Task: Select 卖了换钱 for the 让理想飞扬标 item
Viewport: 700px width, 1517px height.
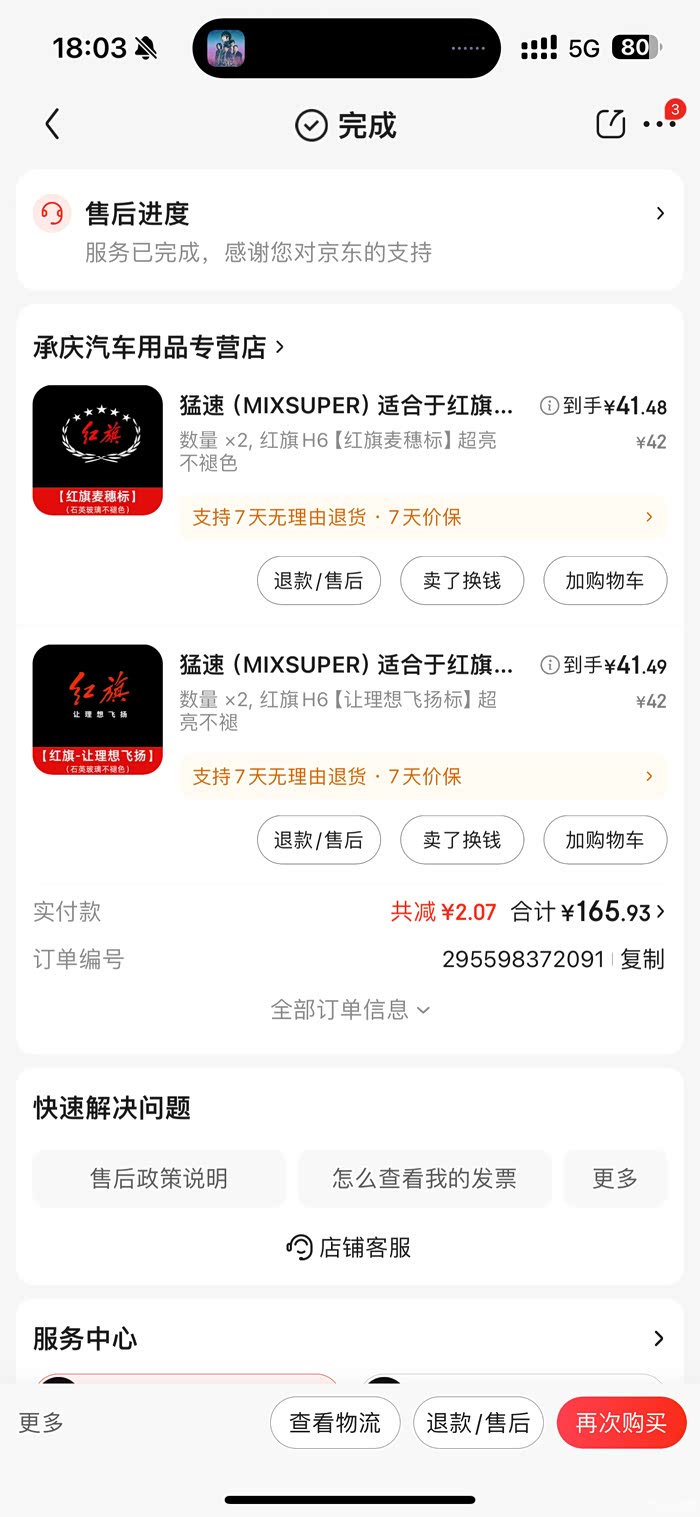Action: point(462,840)
